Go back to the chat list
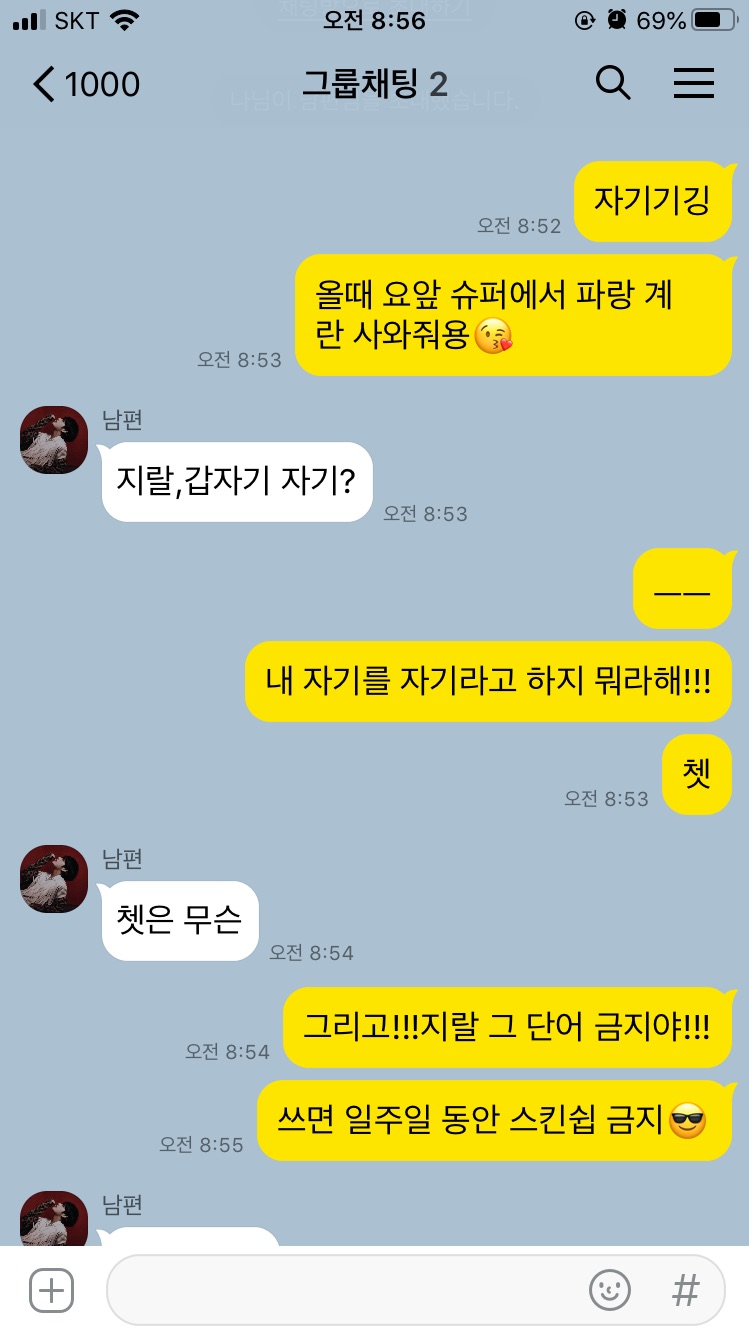This screenshot has width=749, height=1334. pyautogui.click(x=86, y=84)
